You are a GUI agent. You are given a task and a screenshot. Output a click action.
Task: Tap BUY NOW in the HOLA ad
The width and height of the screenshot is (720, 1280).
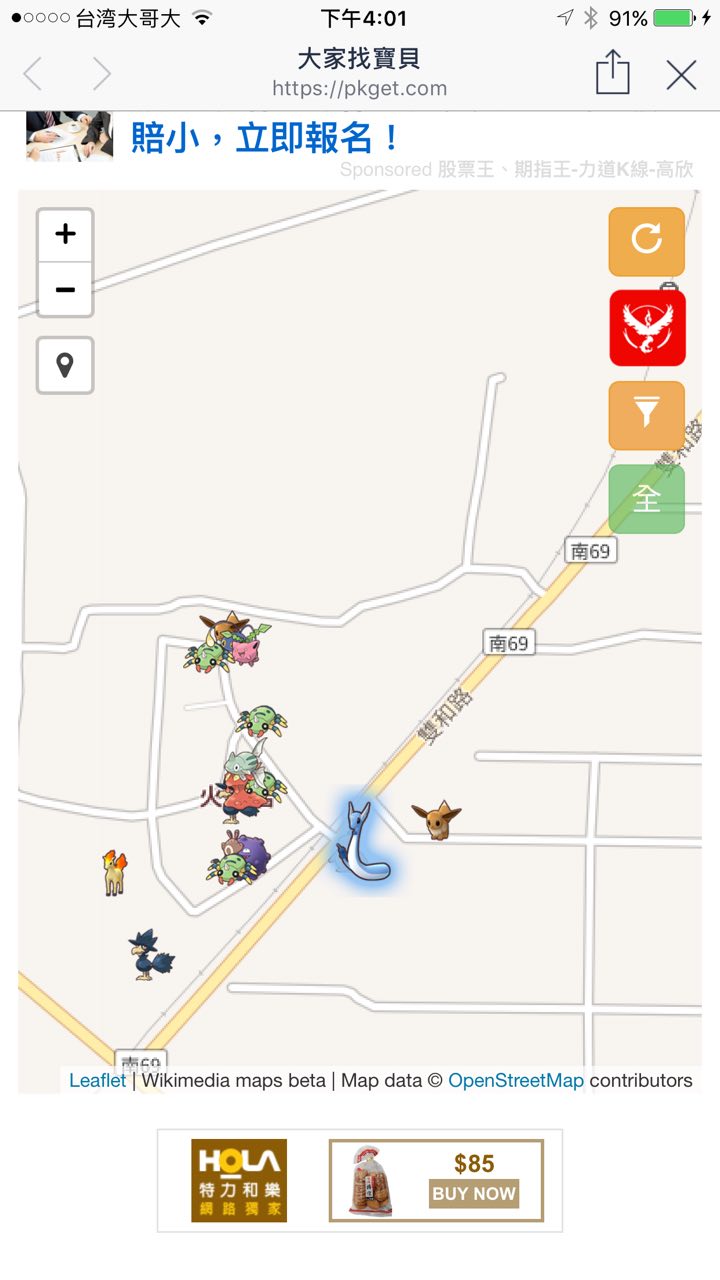tap(474, 1193)
